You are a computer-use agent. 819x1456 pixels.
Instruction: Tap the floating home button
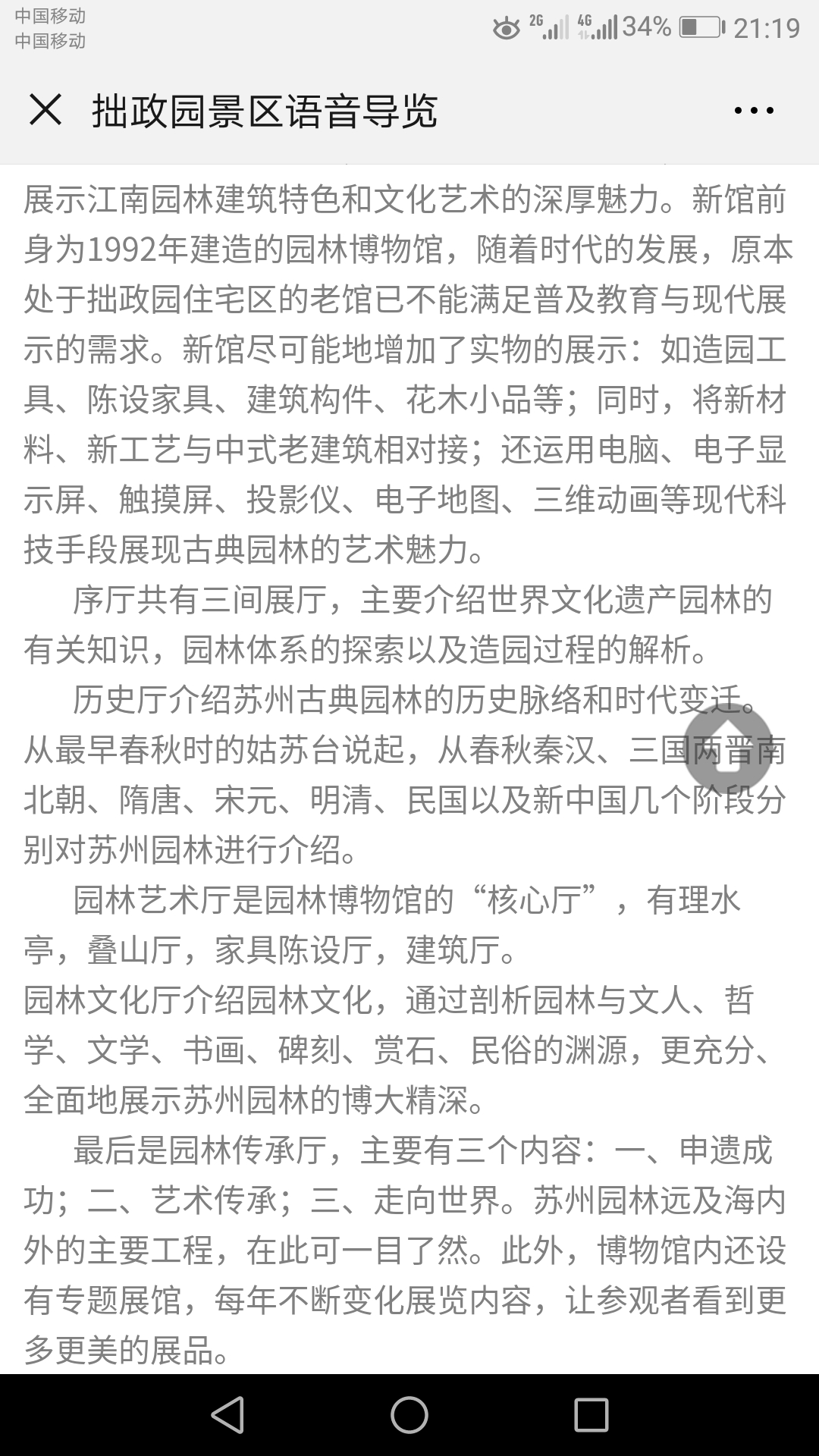pos(728,748)
